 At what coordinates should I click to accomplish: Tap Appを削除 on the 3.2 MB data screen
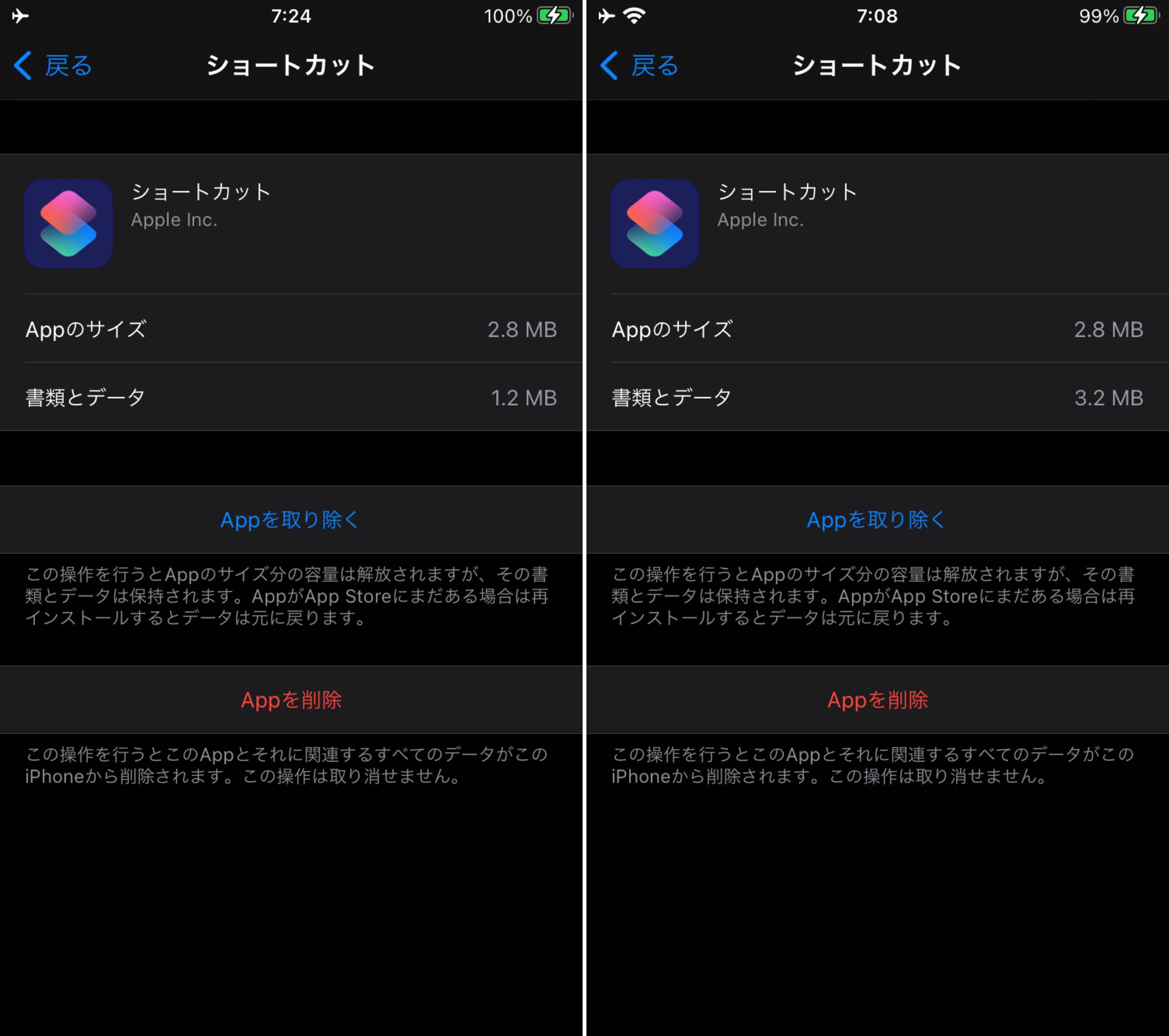point(877,700)
